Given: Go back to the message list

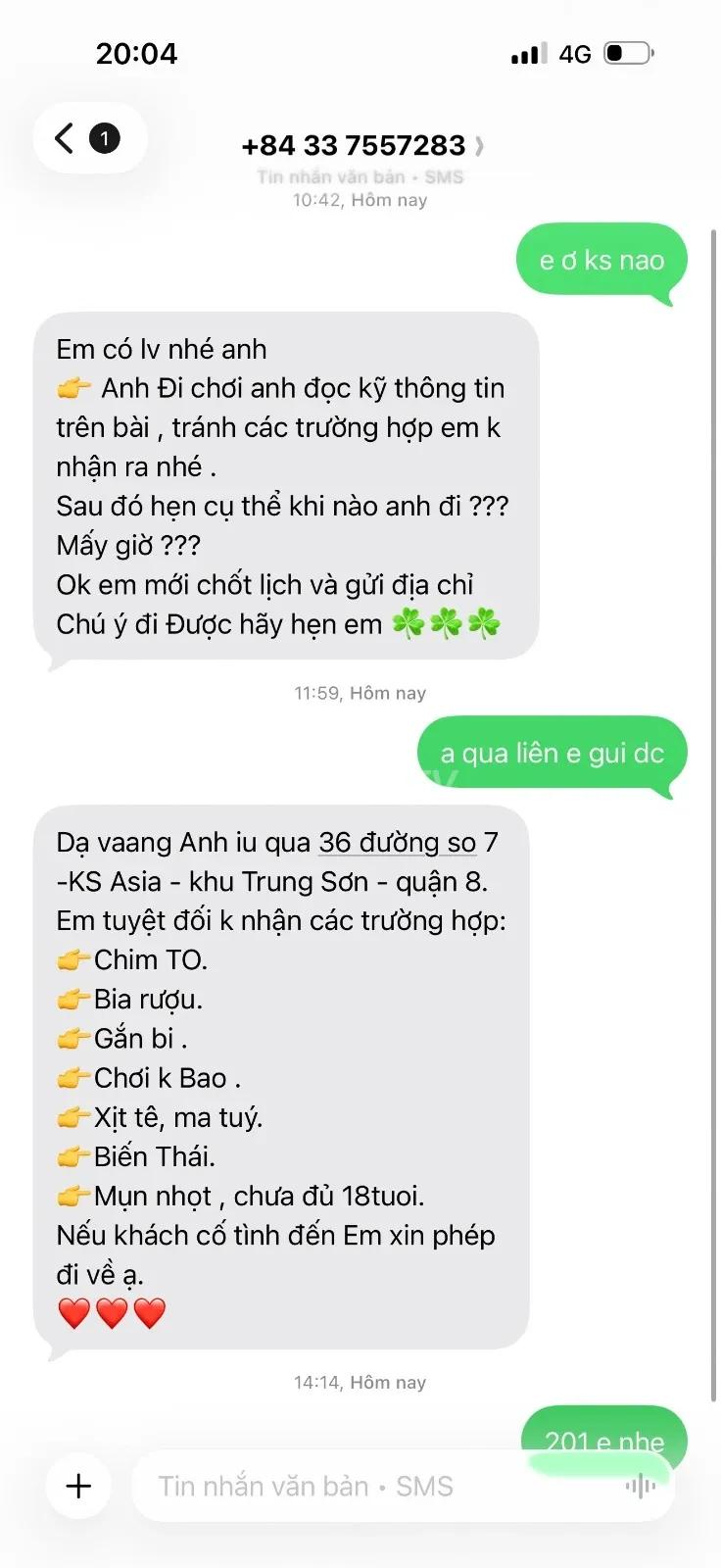Looking at the screenshot, I should point(89,138).
